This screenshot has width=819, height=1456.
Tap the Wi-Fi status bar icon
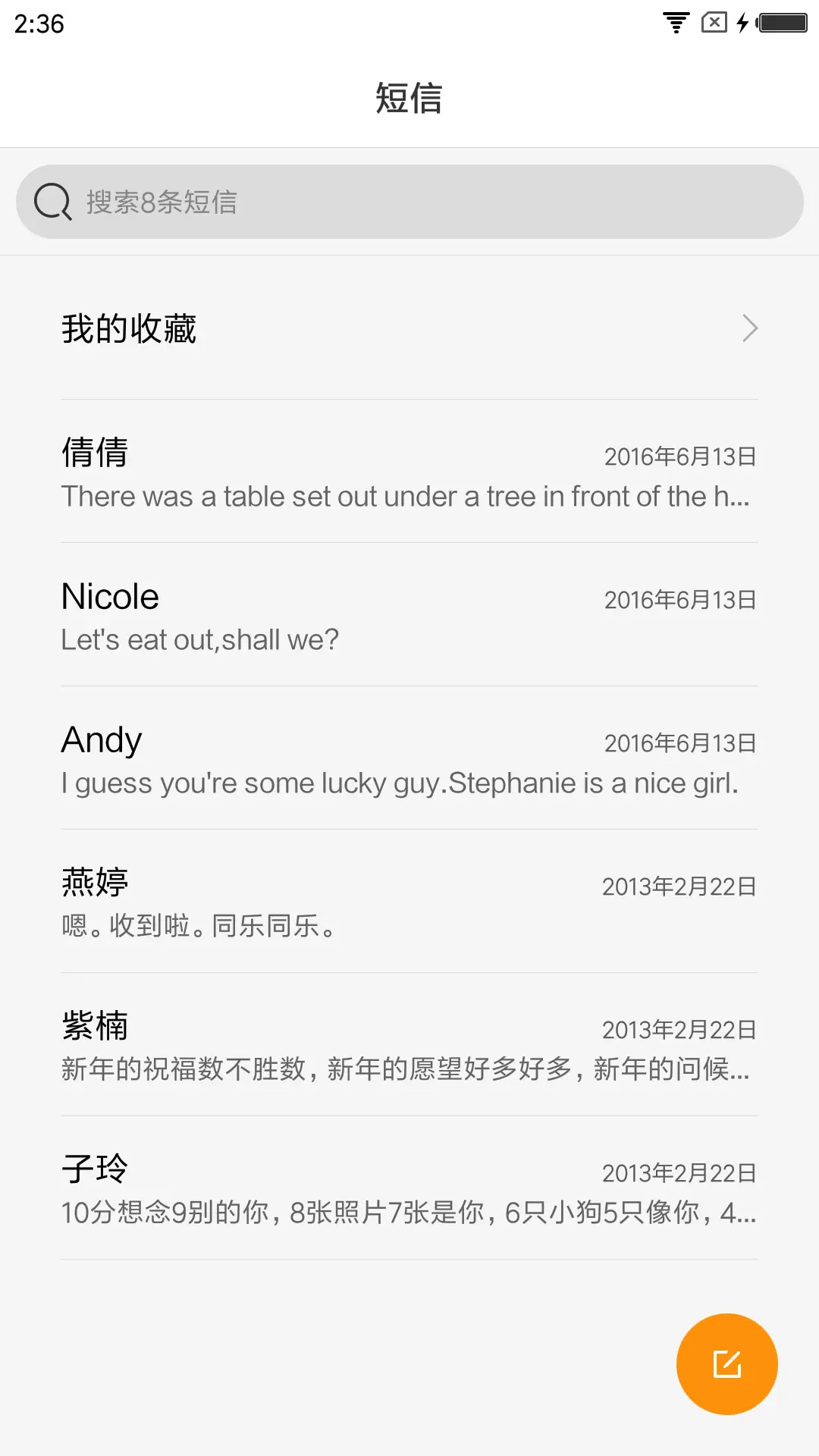674,23
